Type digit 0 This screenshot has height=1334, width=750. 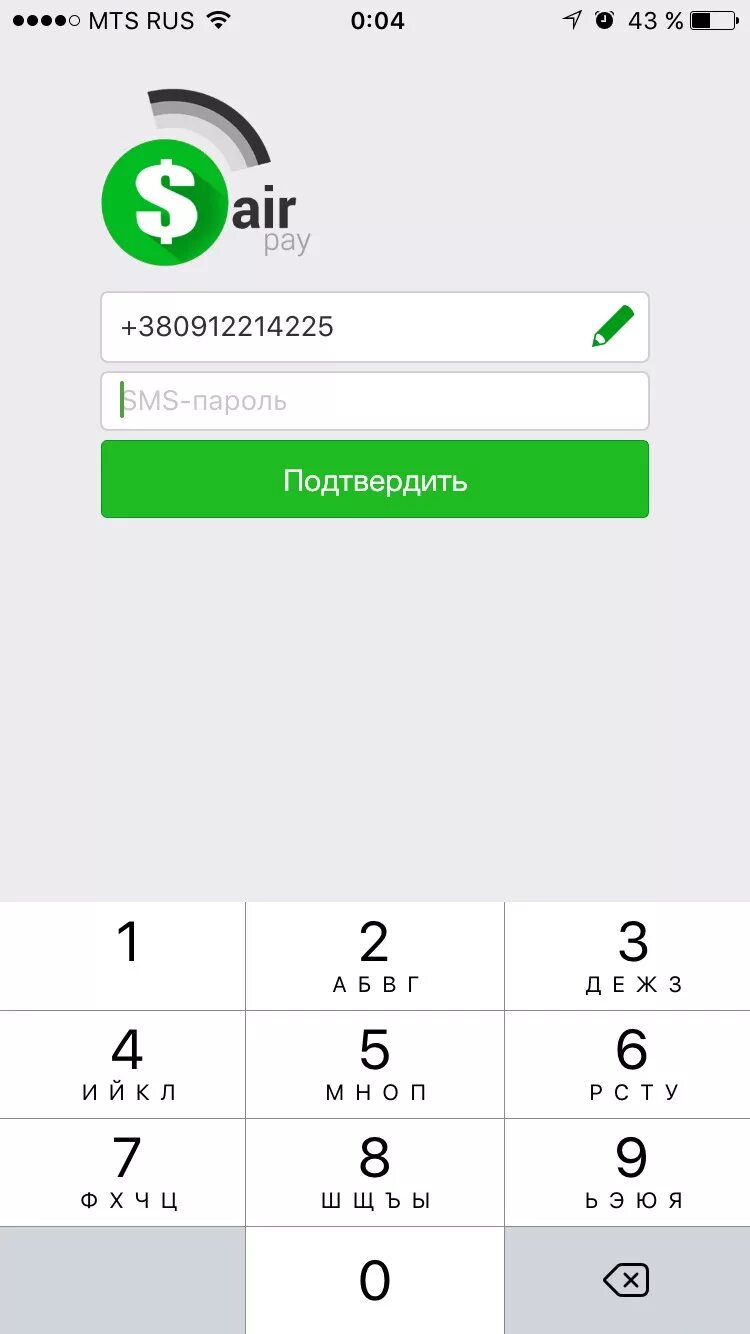pos(375,1280)
